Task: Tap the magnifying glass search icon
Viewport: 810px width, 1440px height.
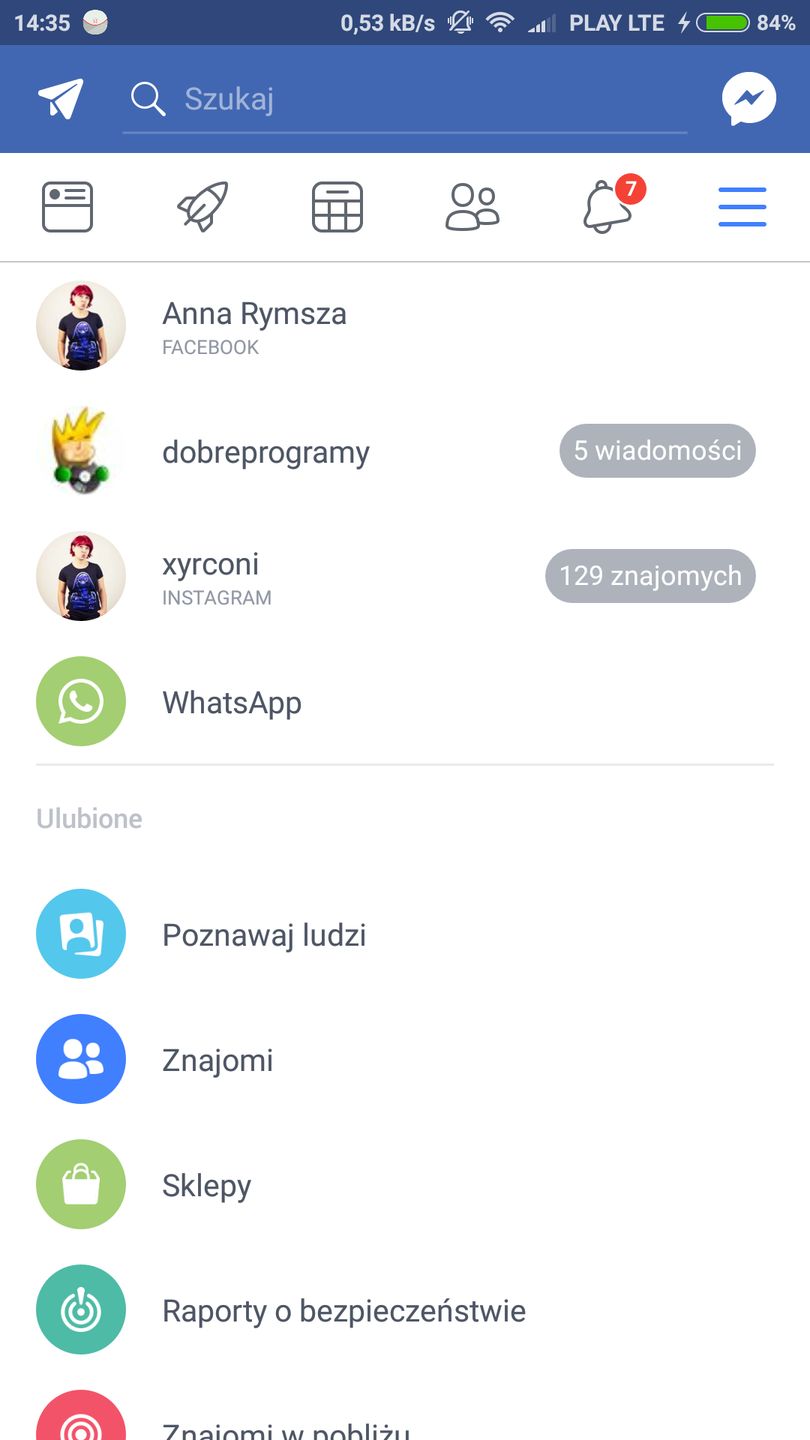Action: pyautogui.click(x=147, y=98)
